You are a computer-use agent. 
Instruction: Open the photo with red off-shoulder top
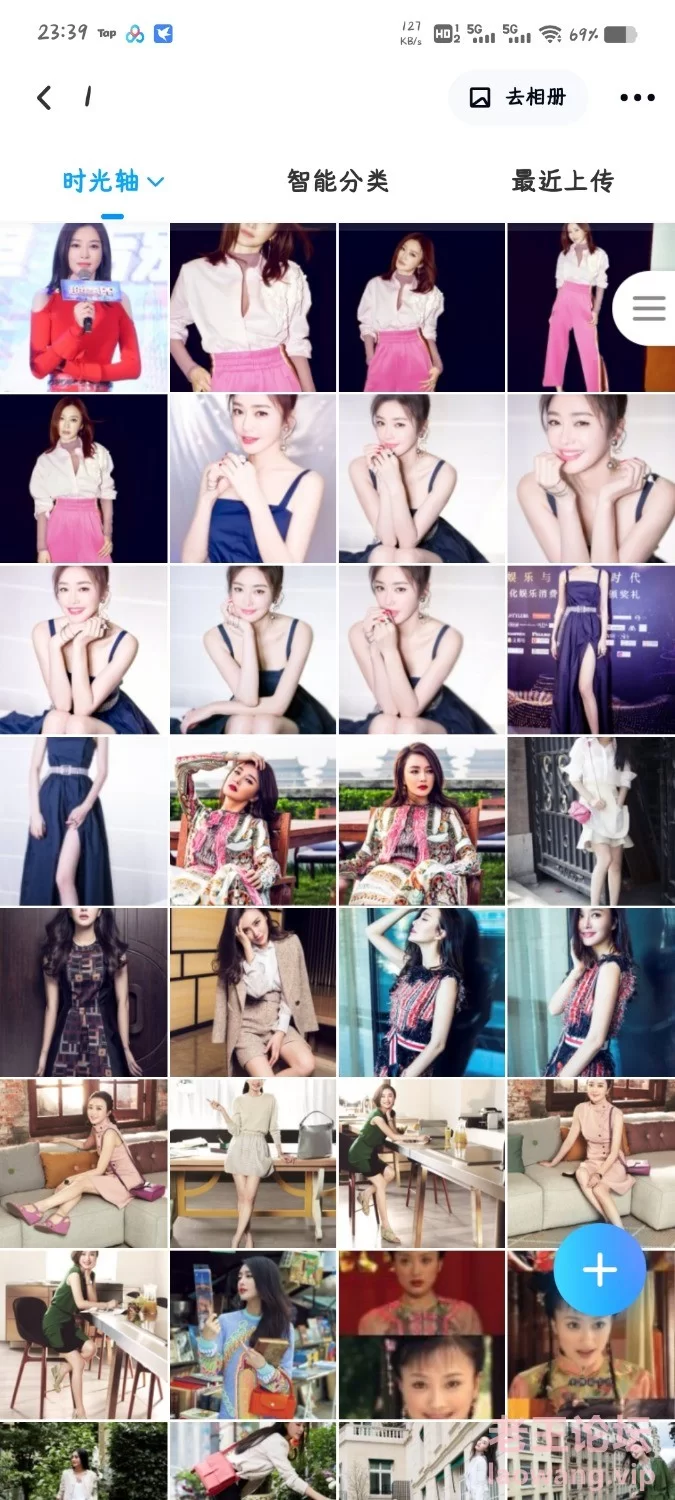[x=84, y=307]
